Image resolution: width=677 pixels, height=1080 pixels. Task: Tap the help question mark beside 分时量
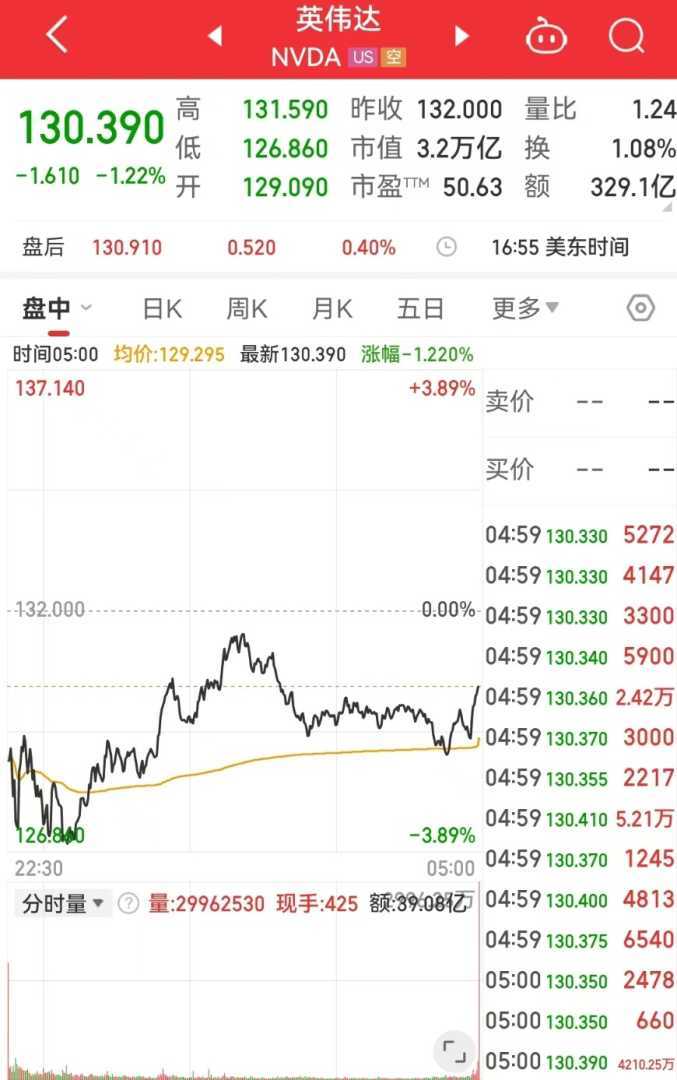[x=128, y=904]
